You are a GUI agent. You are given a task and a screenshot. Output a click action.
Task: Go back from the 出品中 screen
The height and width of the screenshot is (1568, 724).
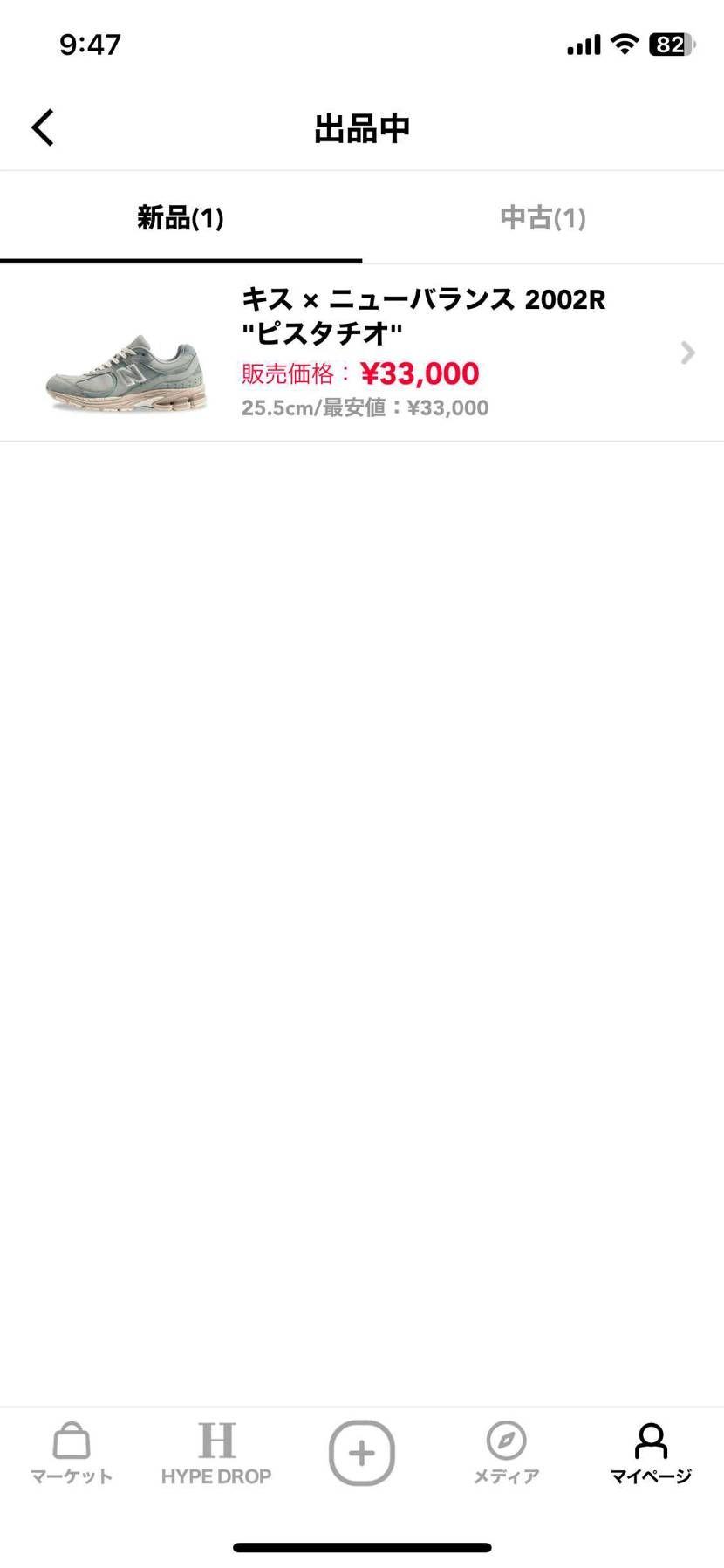43,127
